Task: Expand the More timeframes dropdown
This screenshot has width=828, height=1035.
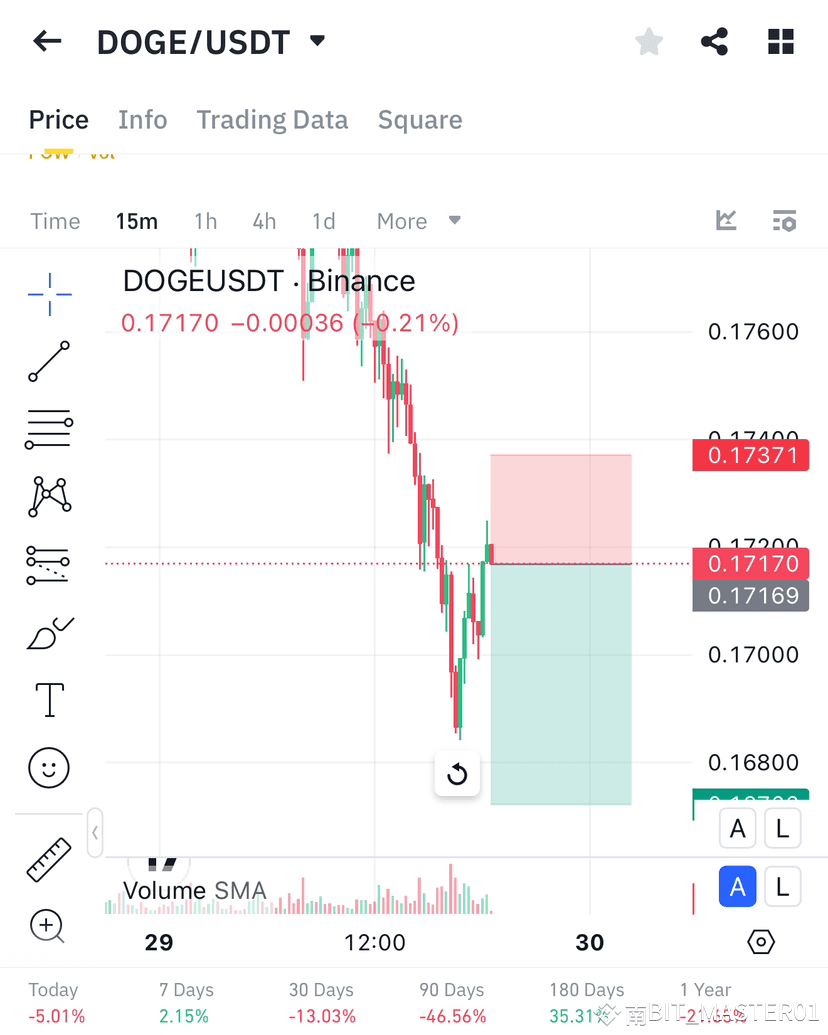Action: (418, 221)
